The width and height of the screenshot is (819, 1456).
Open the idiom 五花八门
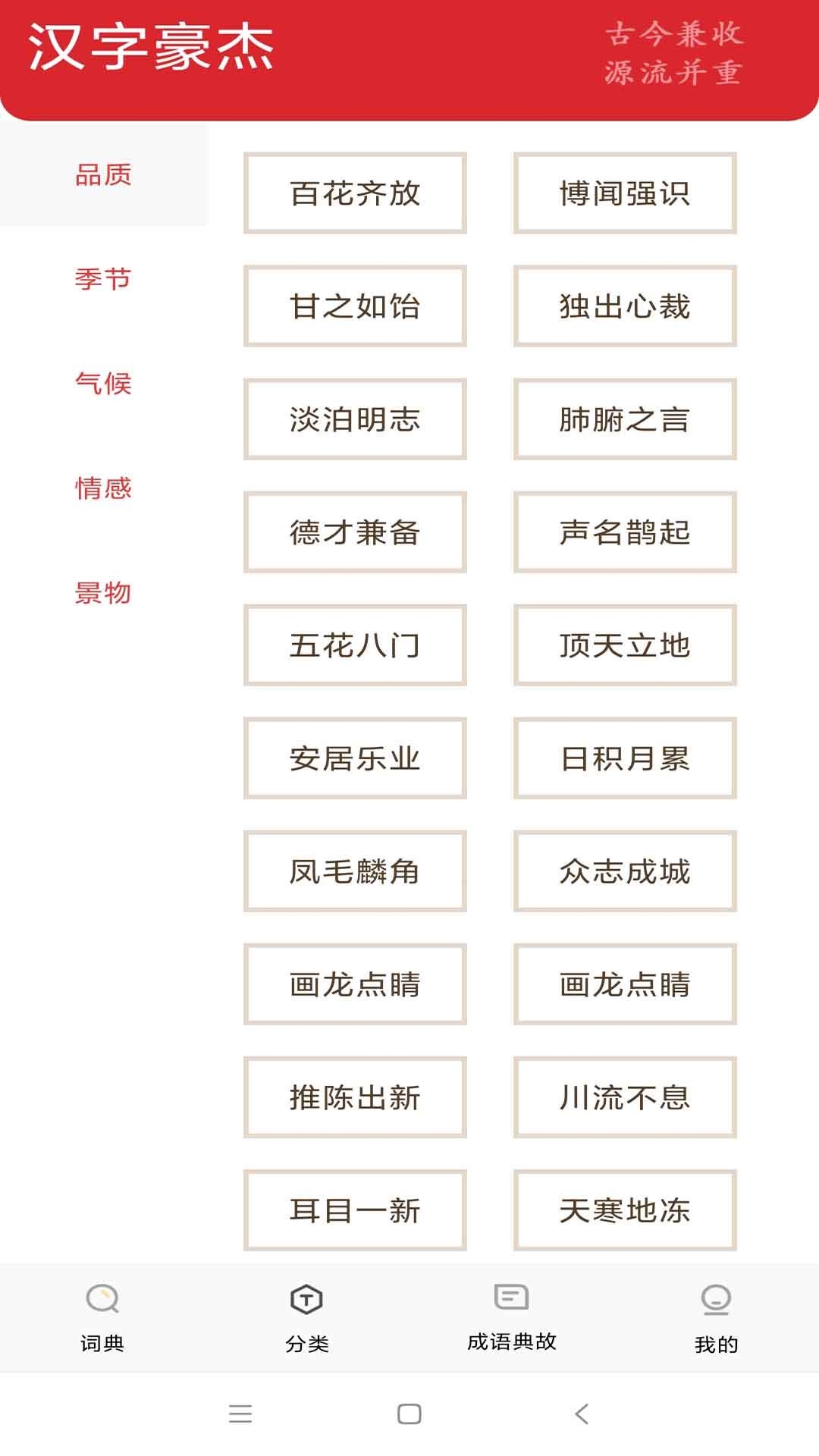point(355,645)
